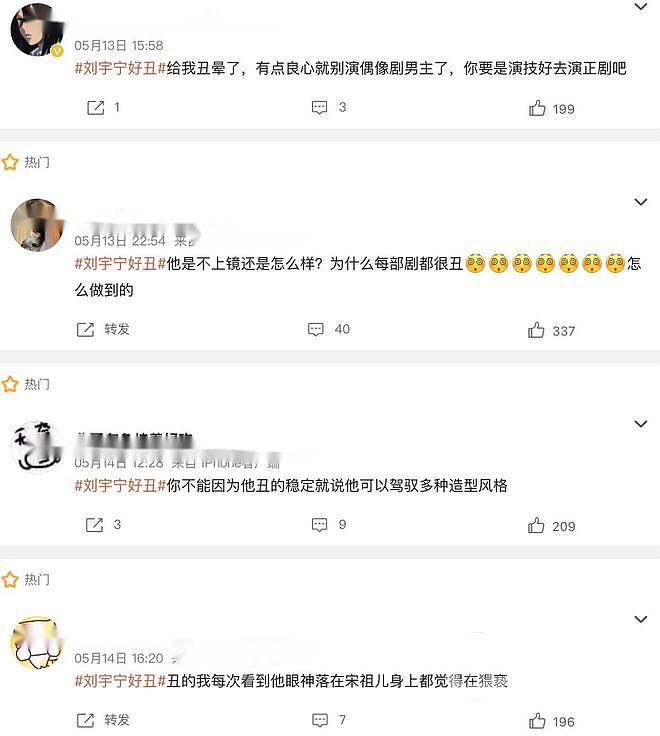
Task: Open comments on the 05月13日 15:58 post
Action: (x=320, y=107)
